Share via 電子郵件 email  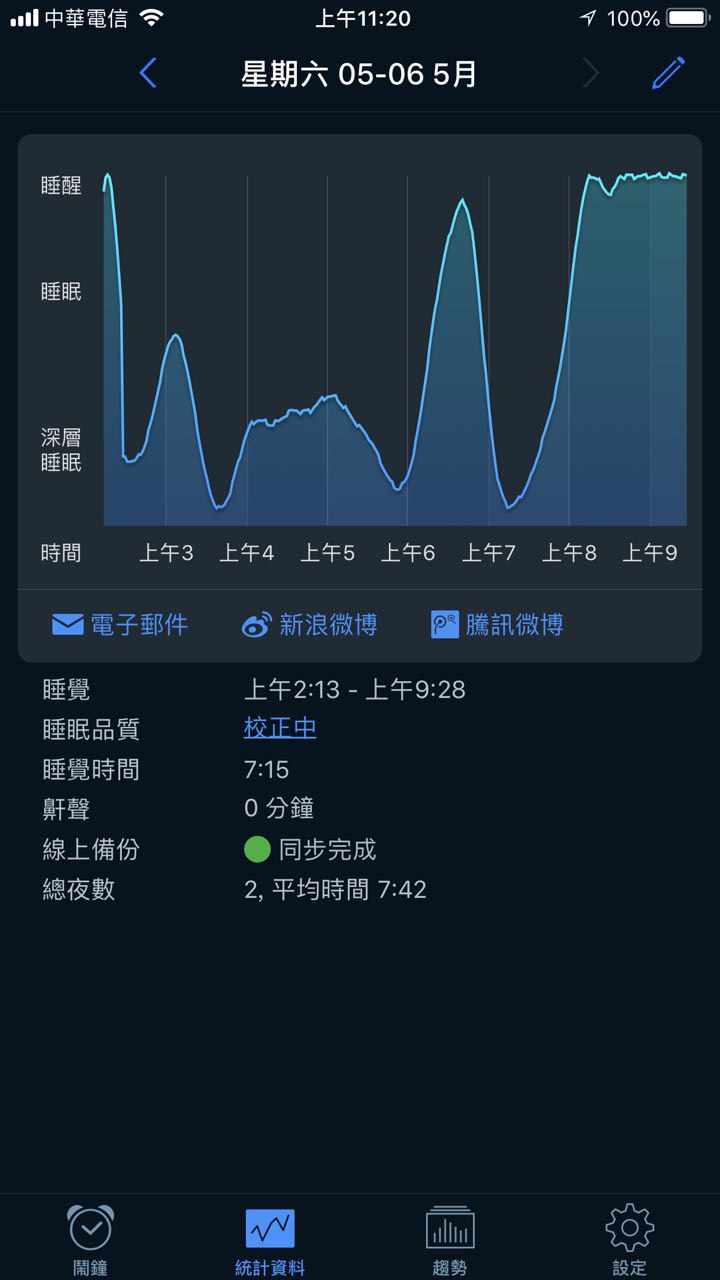119,625
